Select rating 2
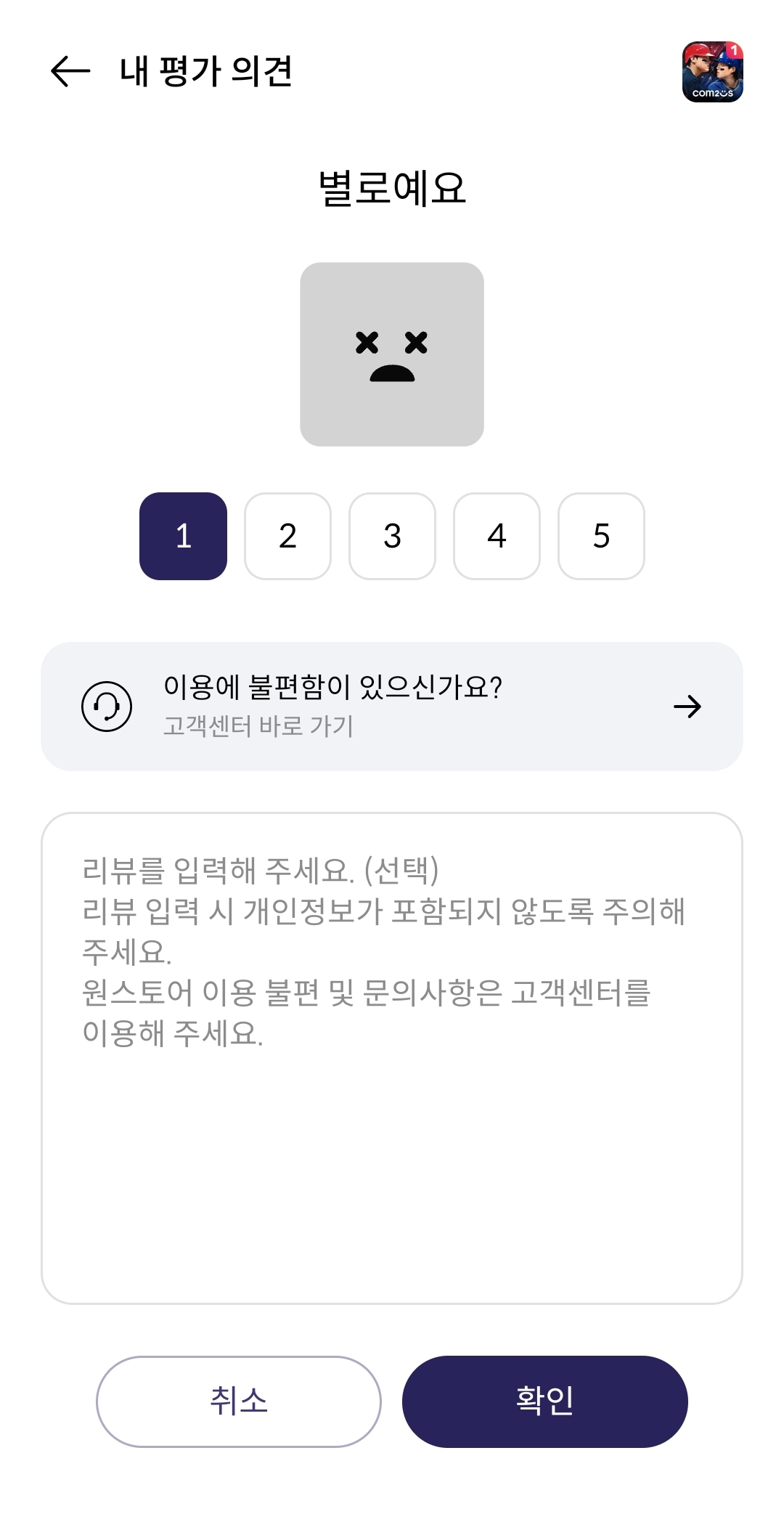The width and height of the screenshot is (784, 1530). tap(287, 536)
